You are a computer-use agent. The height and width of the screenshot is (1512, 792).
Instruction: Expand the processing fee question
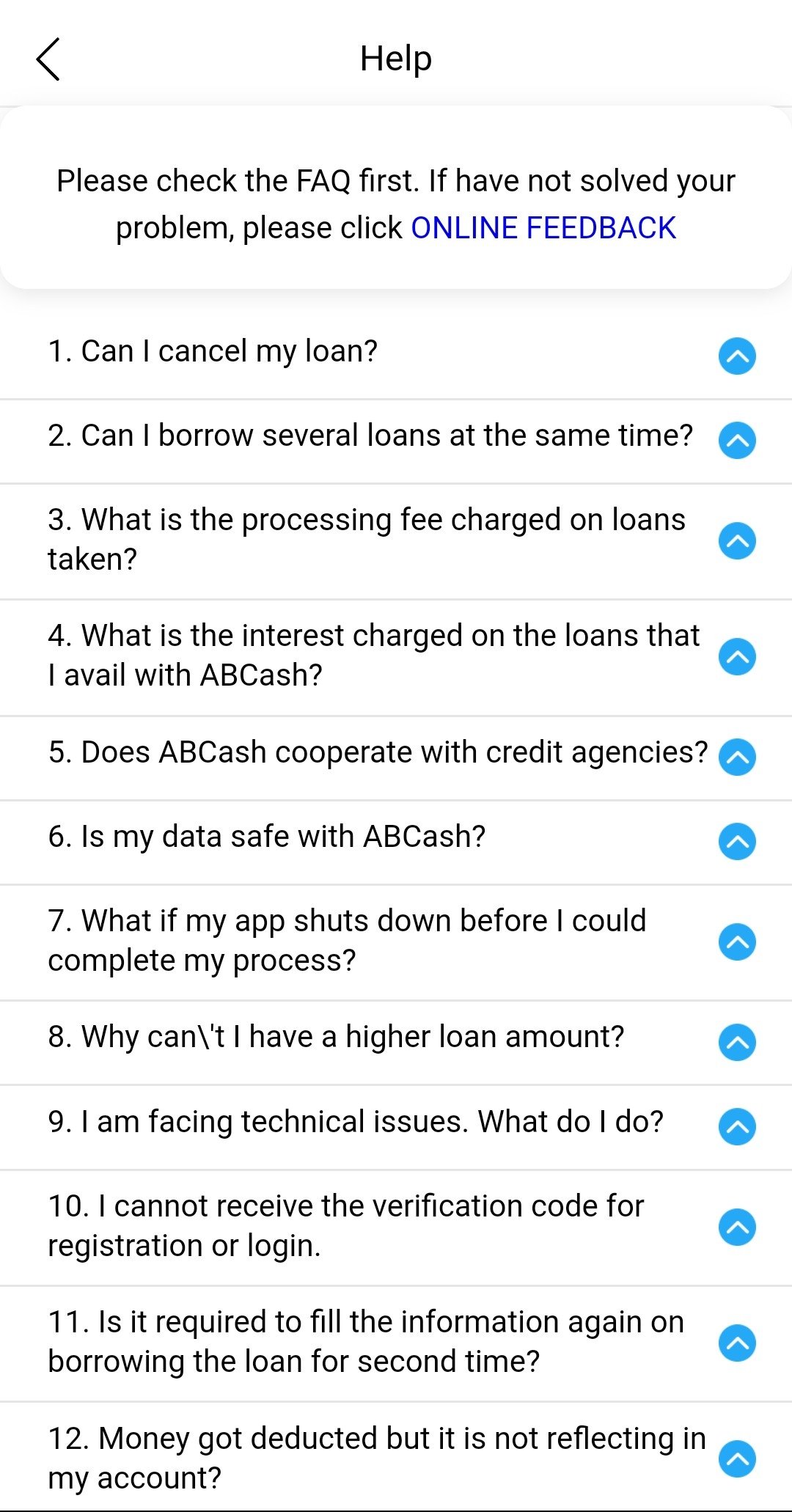point(396,541)
